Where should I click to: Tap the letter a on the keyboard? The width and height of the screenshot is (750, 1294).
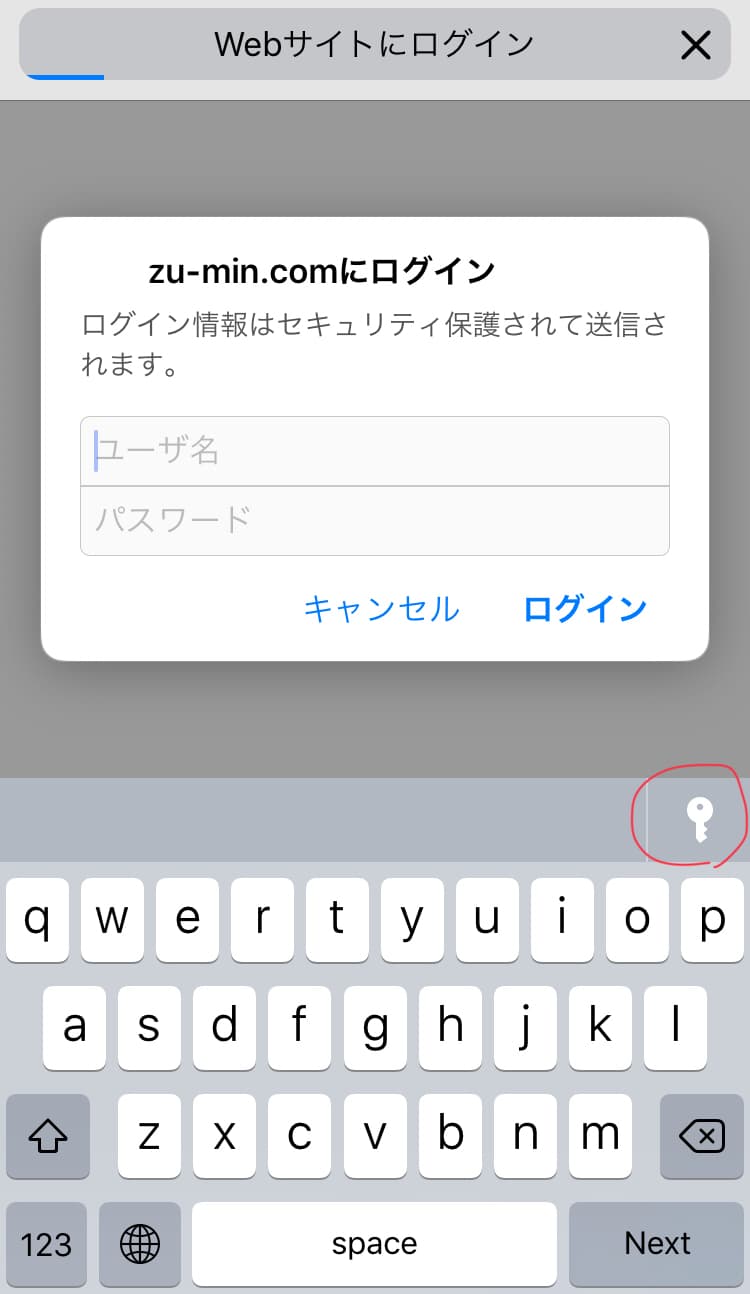click(74, 1028)
